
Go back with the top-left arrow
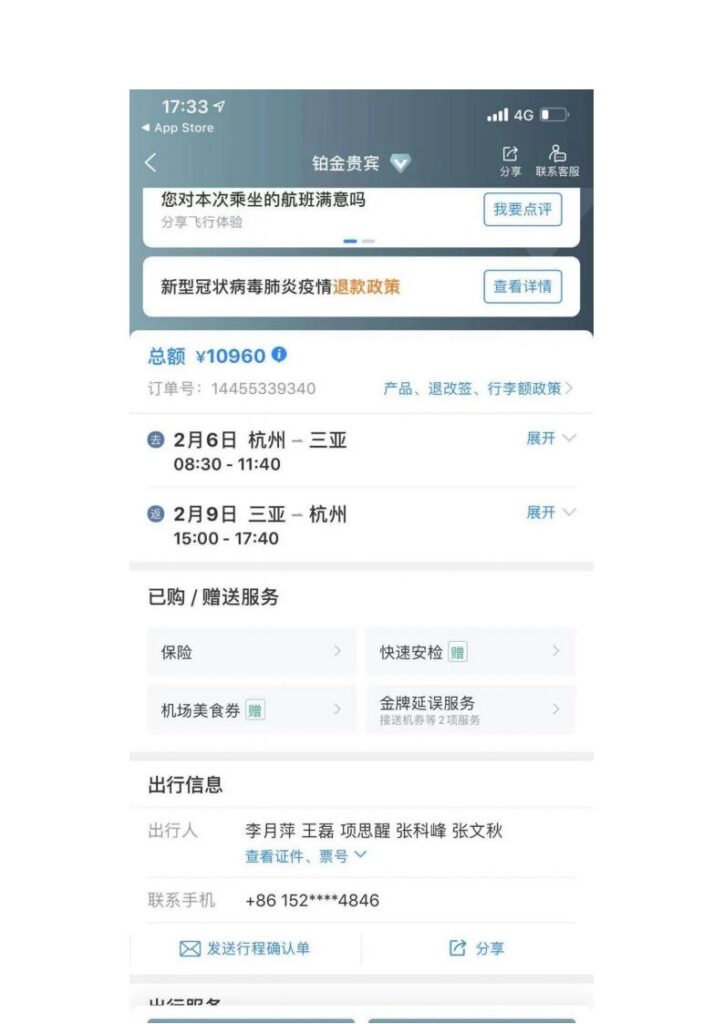point(151,163)
